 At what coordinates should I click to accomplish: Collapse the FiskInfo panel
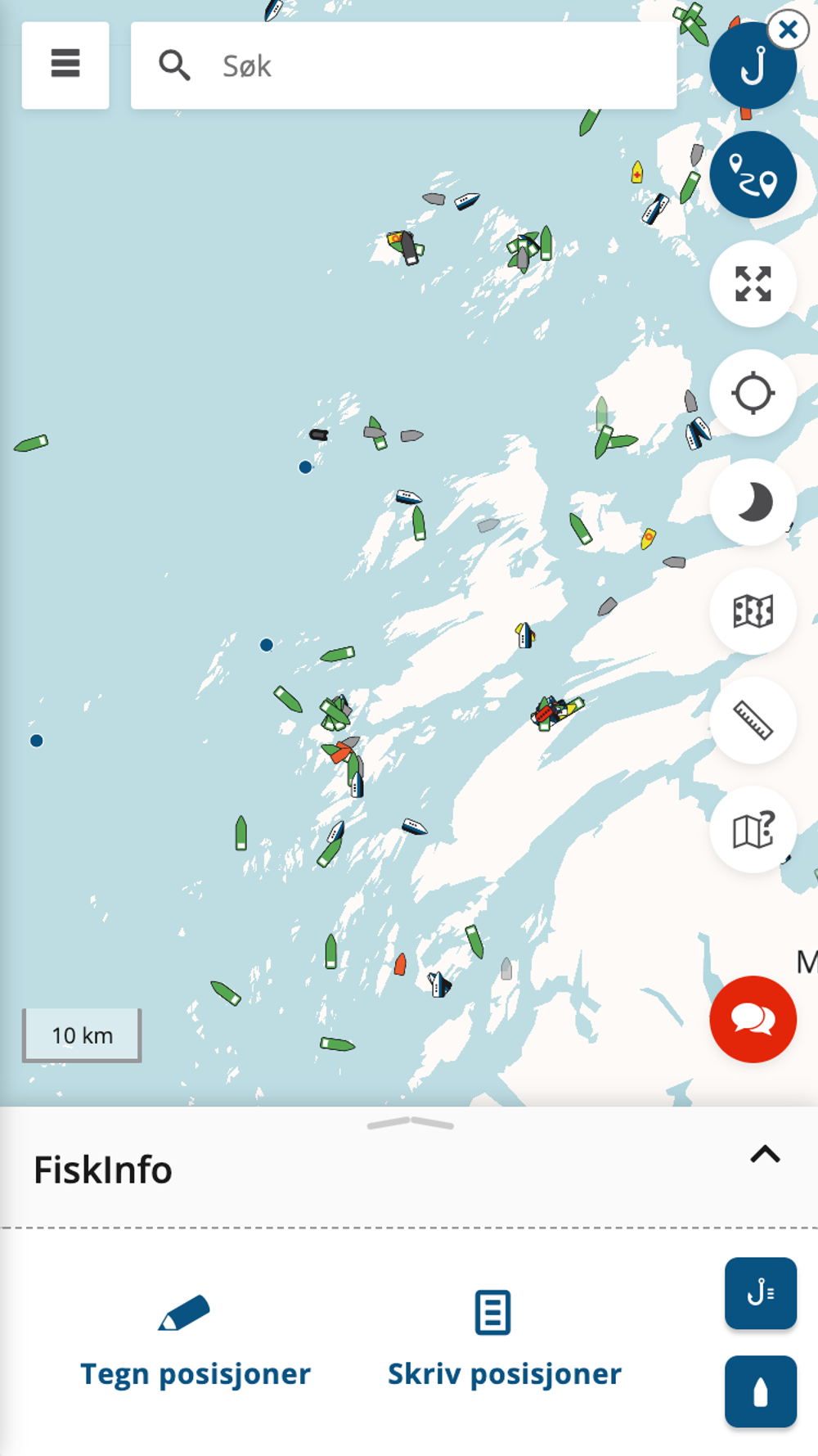(x=765, y=1155)
